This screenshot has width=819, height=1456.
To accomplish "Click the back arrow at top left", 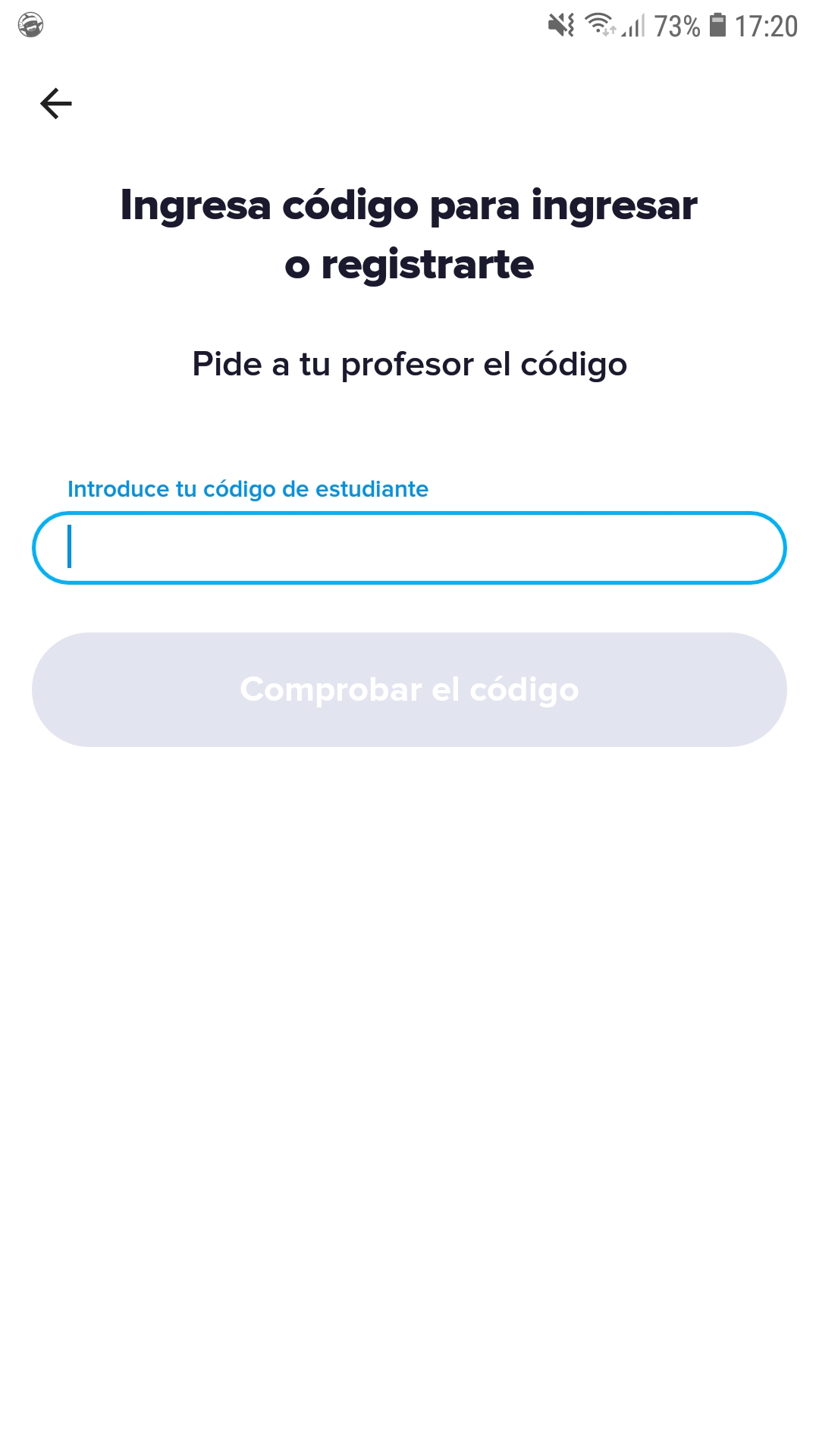I will click(56, 102).
